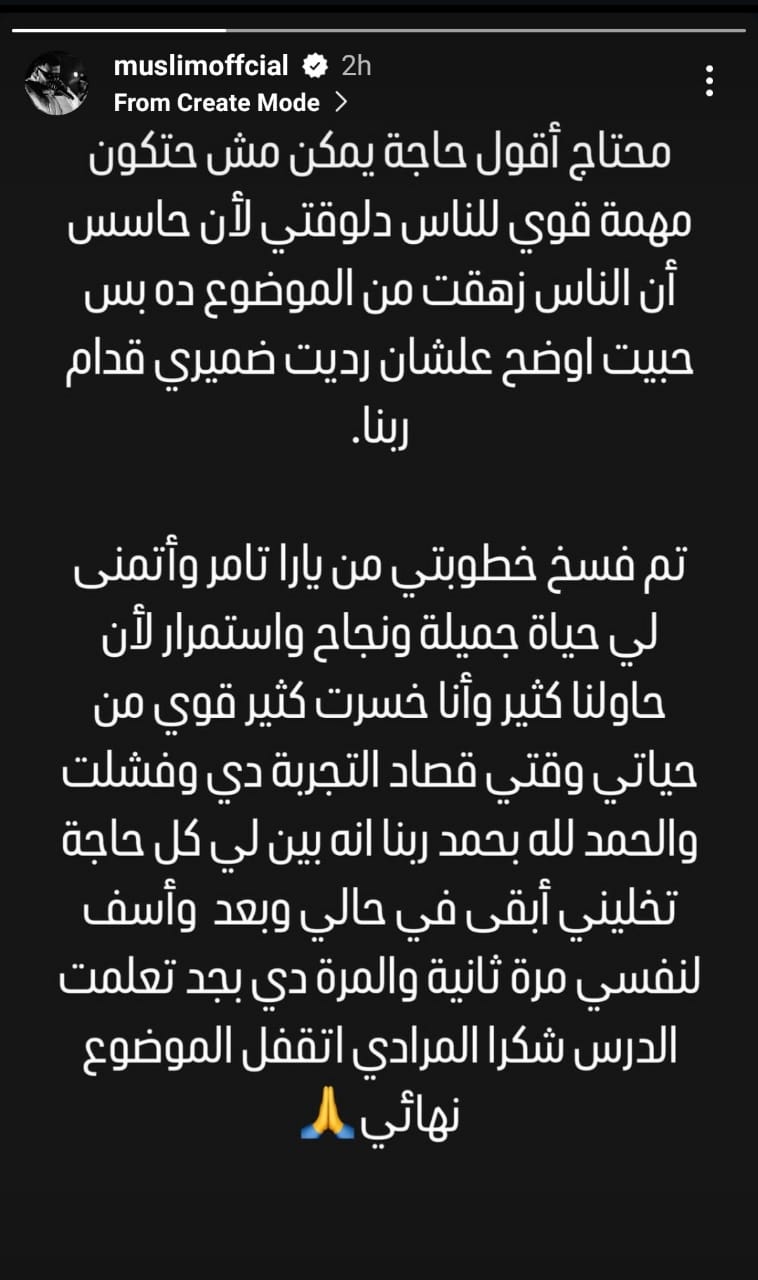Select the From Create Mode label
The height and width of the screenshot is (1280, 758).
215,102
